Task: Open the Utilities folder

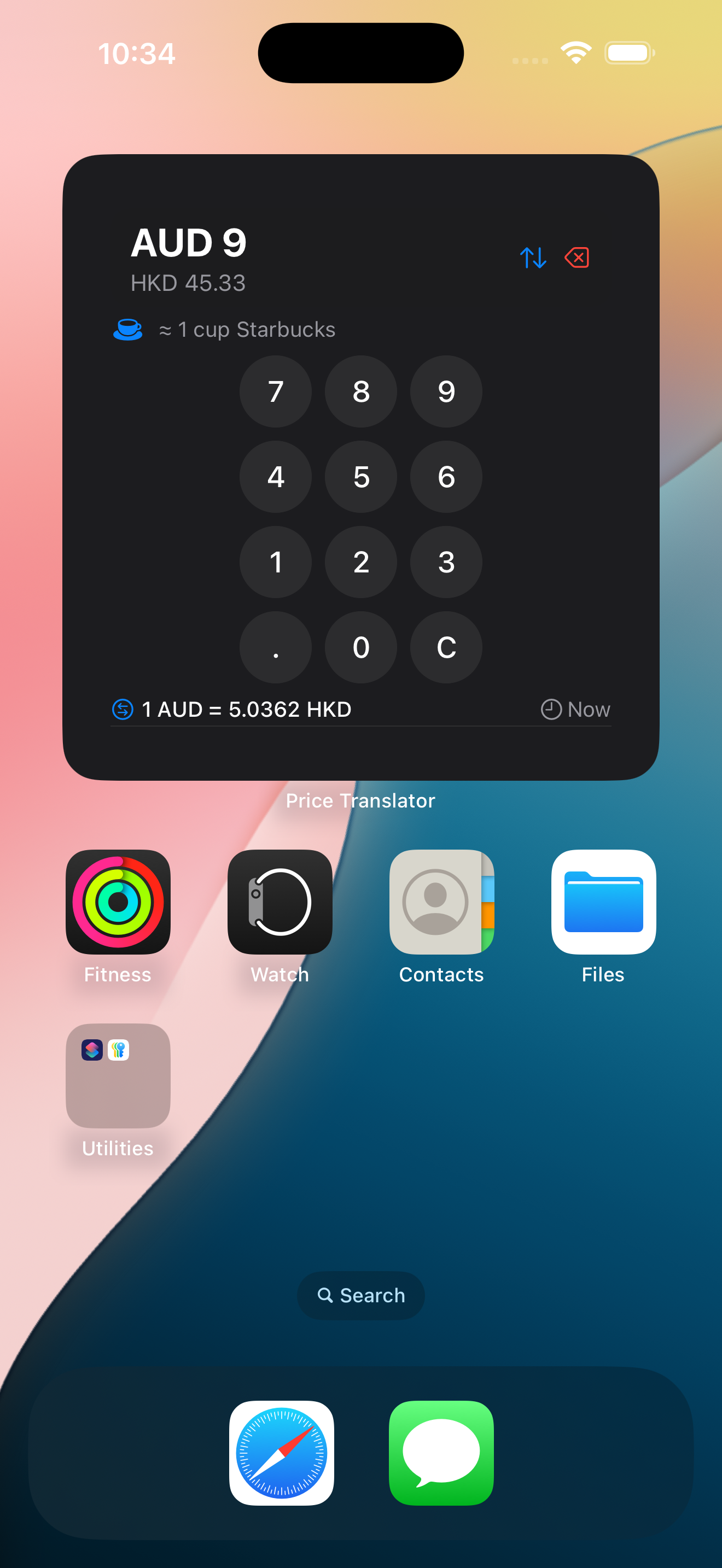Action: (x=118, y=1075)
